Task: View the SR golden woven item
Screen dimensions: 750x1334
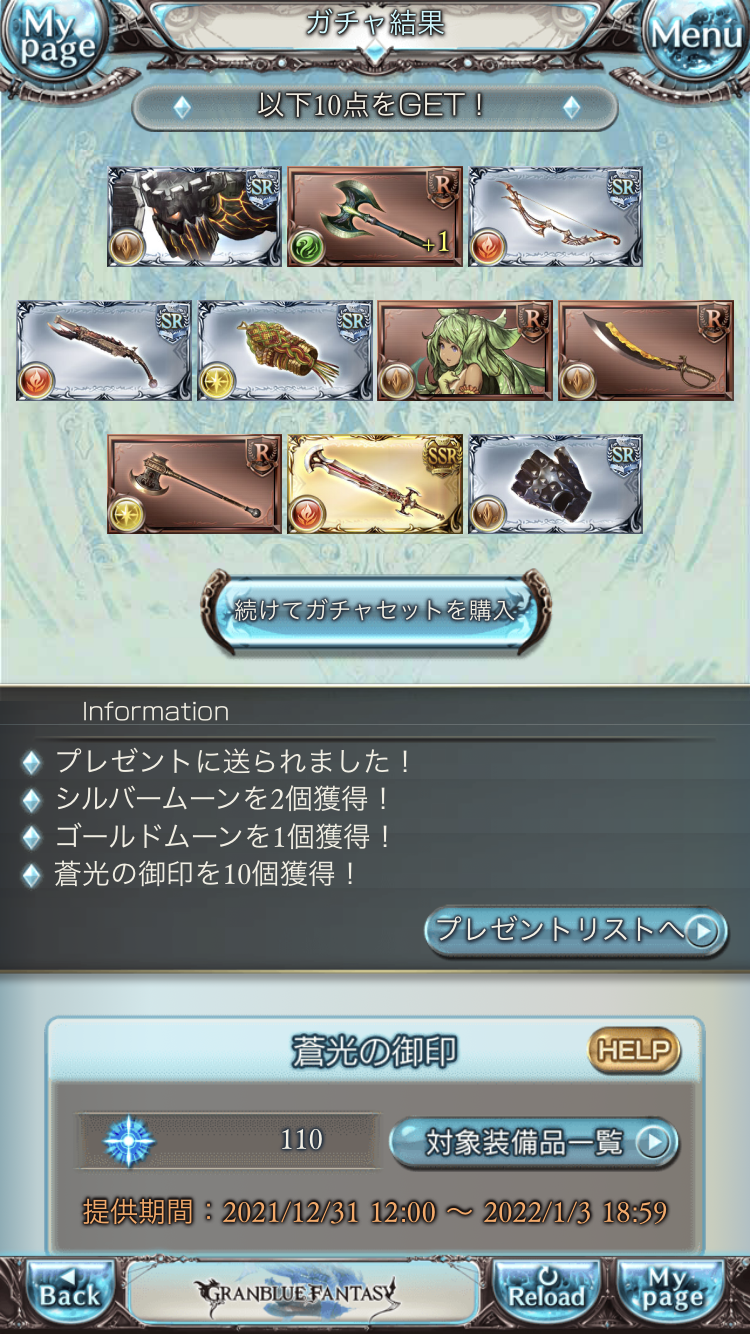Action: coord(285,351)
